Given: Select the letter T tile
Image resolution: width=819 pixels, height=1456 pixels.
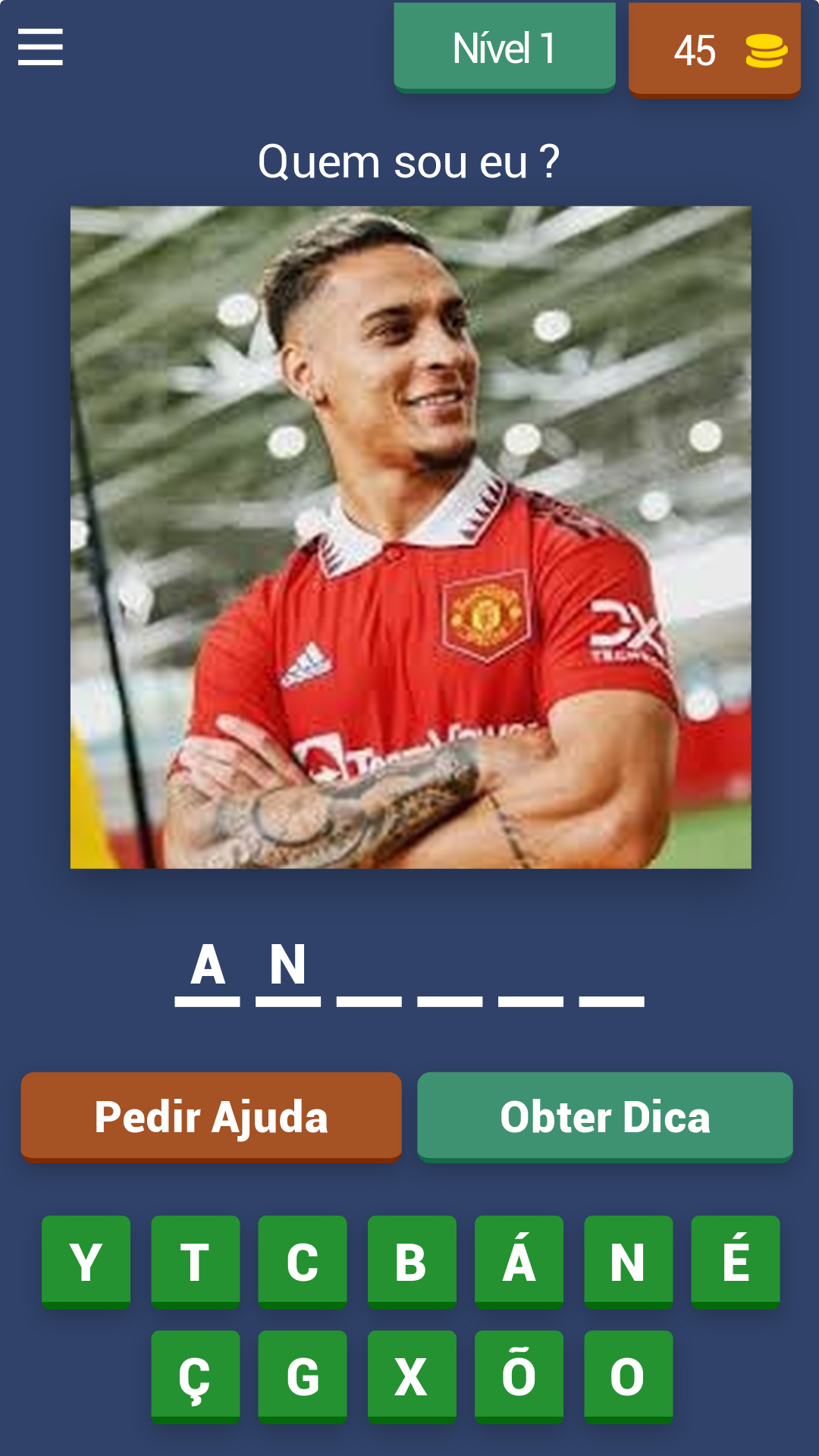Looking at the screenshot, I should click(195, 1262).
